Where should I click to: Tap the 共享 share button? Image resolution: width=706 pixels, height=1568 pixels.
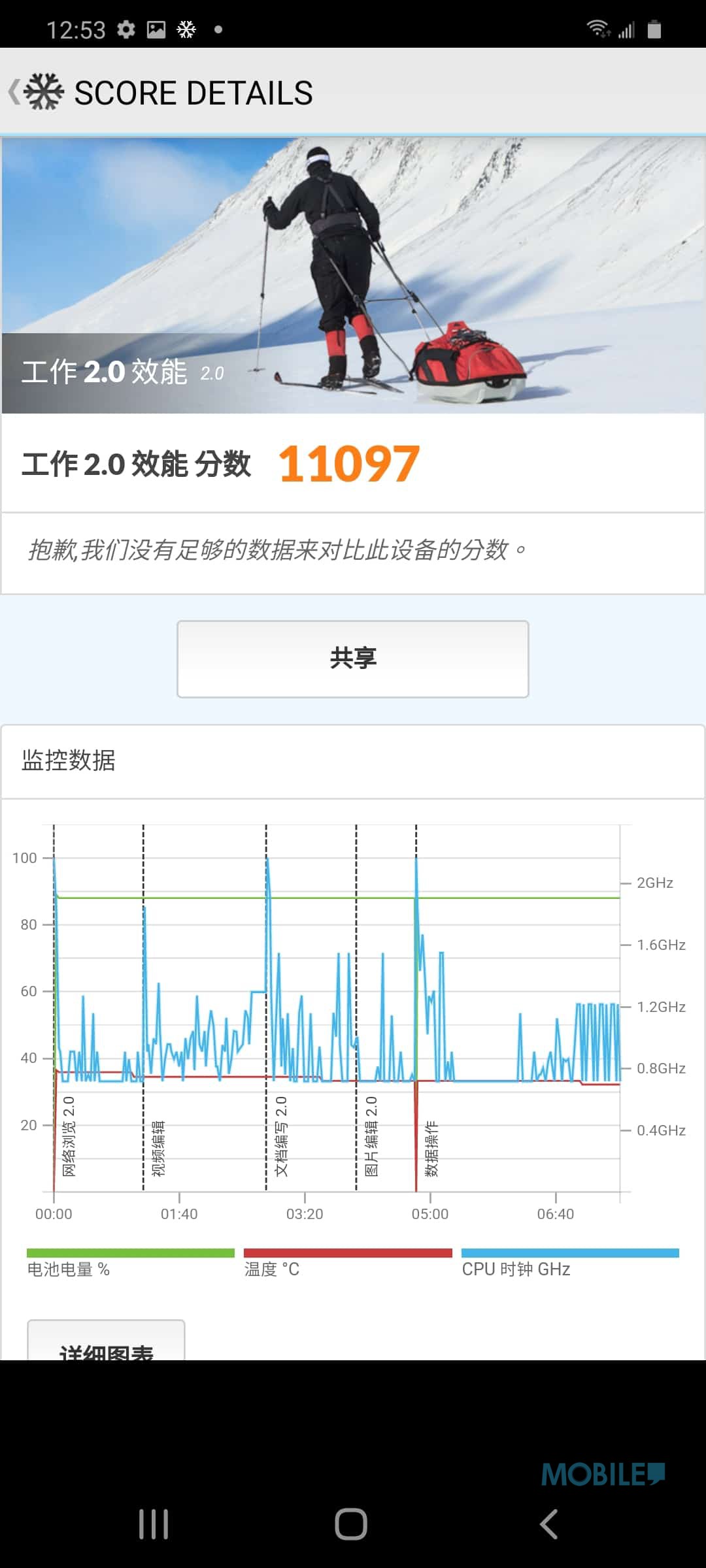(352, 659)
